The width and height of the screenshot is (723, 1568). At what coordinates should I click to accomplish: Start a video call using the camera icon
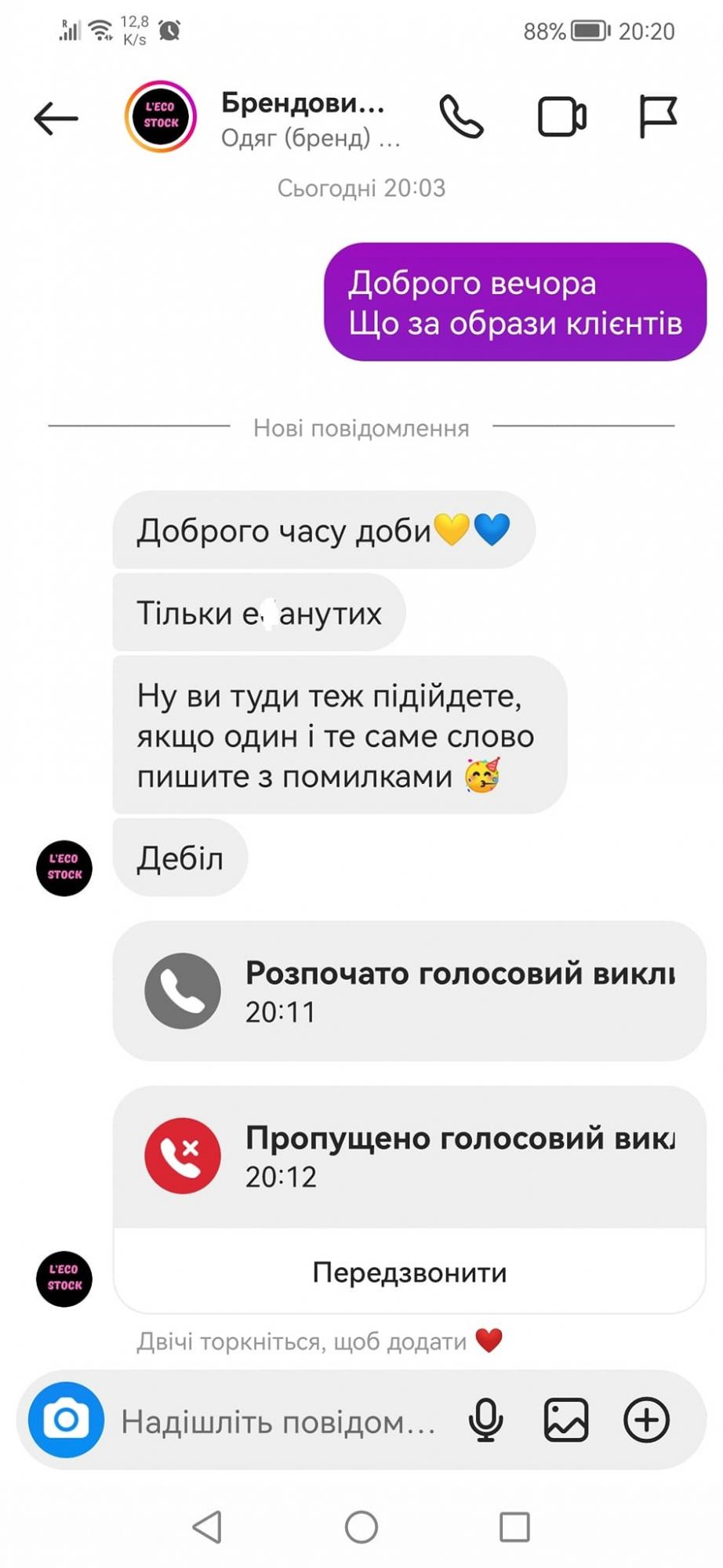pyautogui.click(x=563, y=115)
